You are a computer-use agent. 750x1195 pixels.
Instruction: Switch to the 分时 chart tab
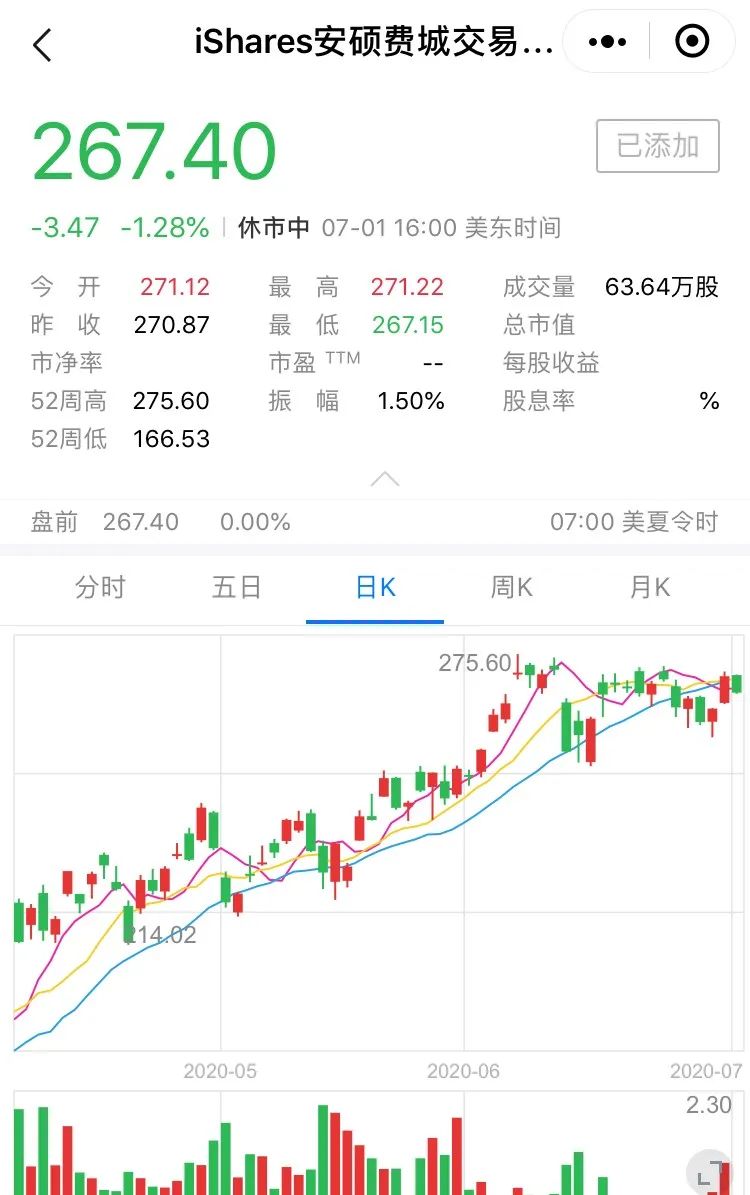pyautogui.click(x=100, y=588)
